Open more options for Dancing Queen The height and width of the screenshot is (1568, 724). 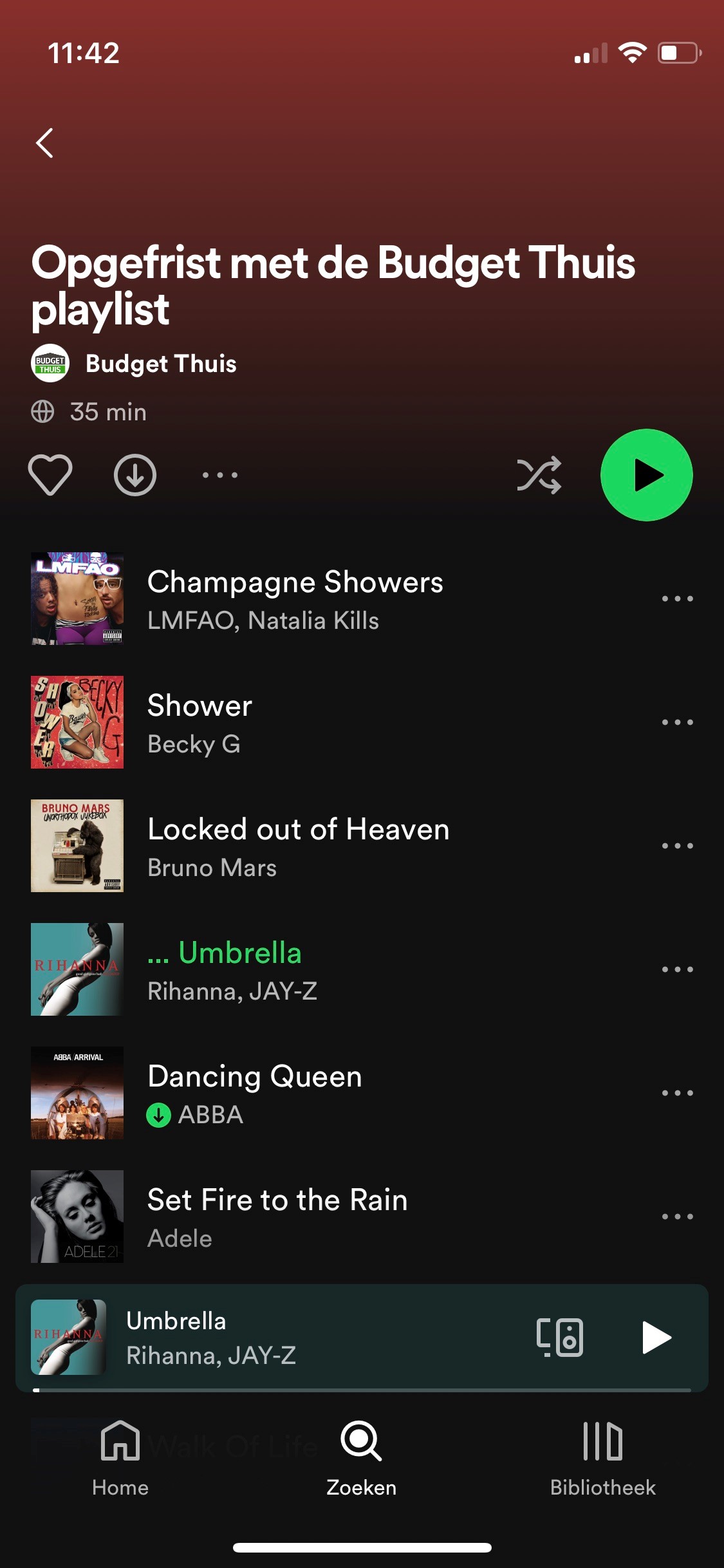point(677,1093)
